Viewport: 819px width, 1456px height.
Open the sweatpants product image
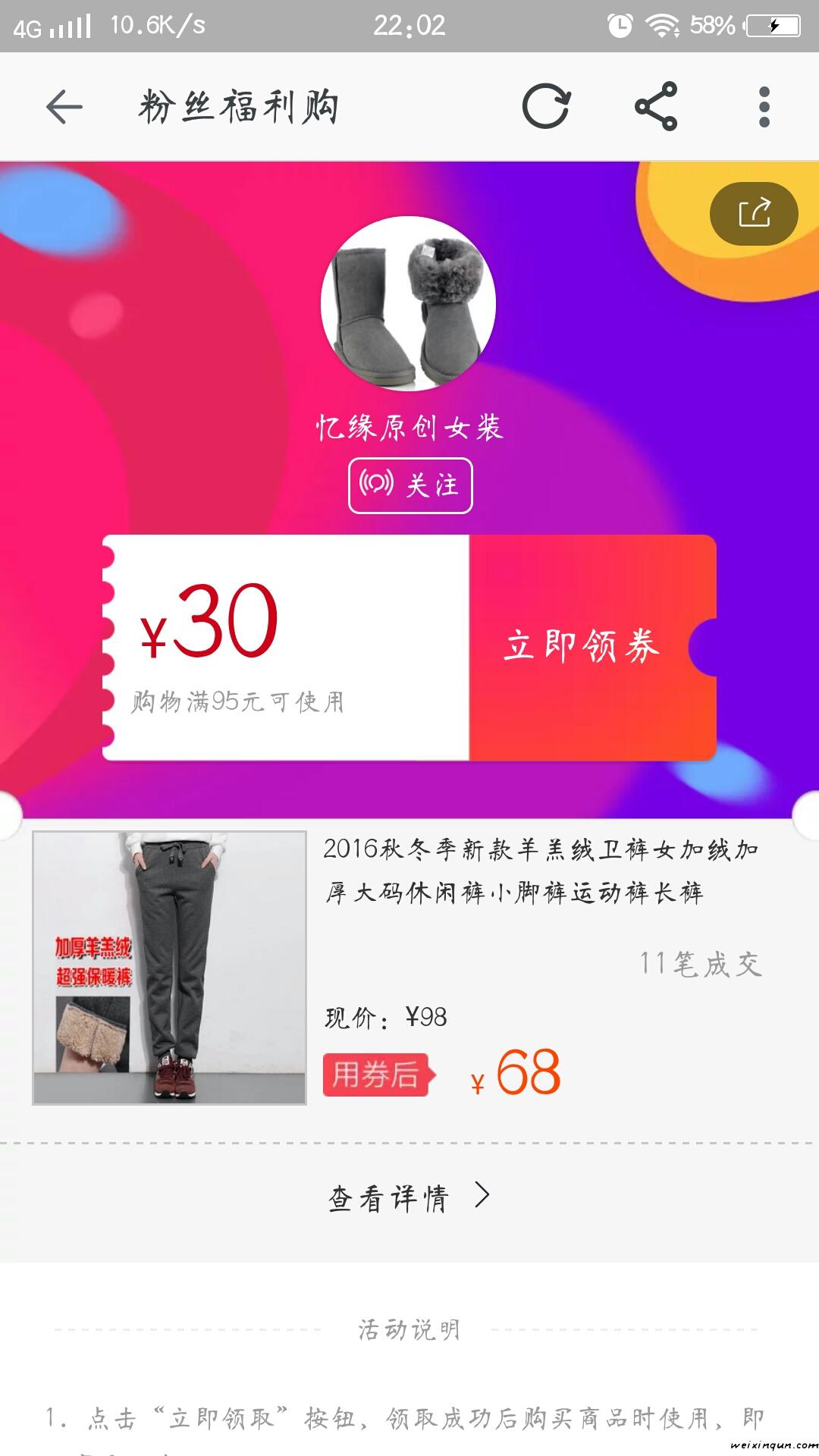pyautogui.click(x=169, y=968)
